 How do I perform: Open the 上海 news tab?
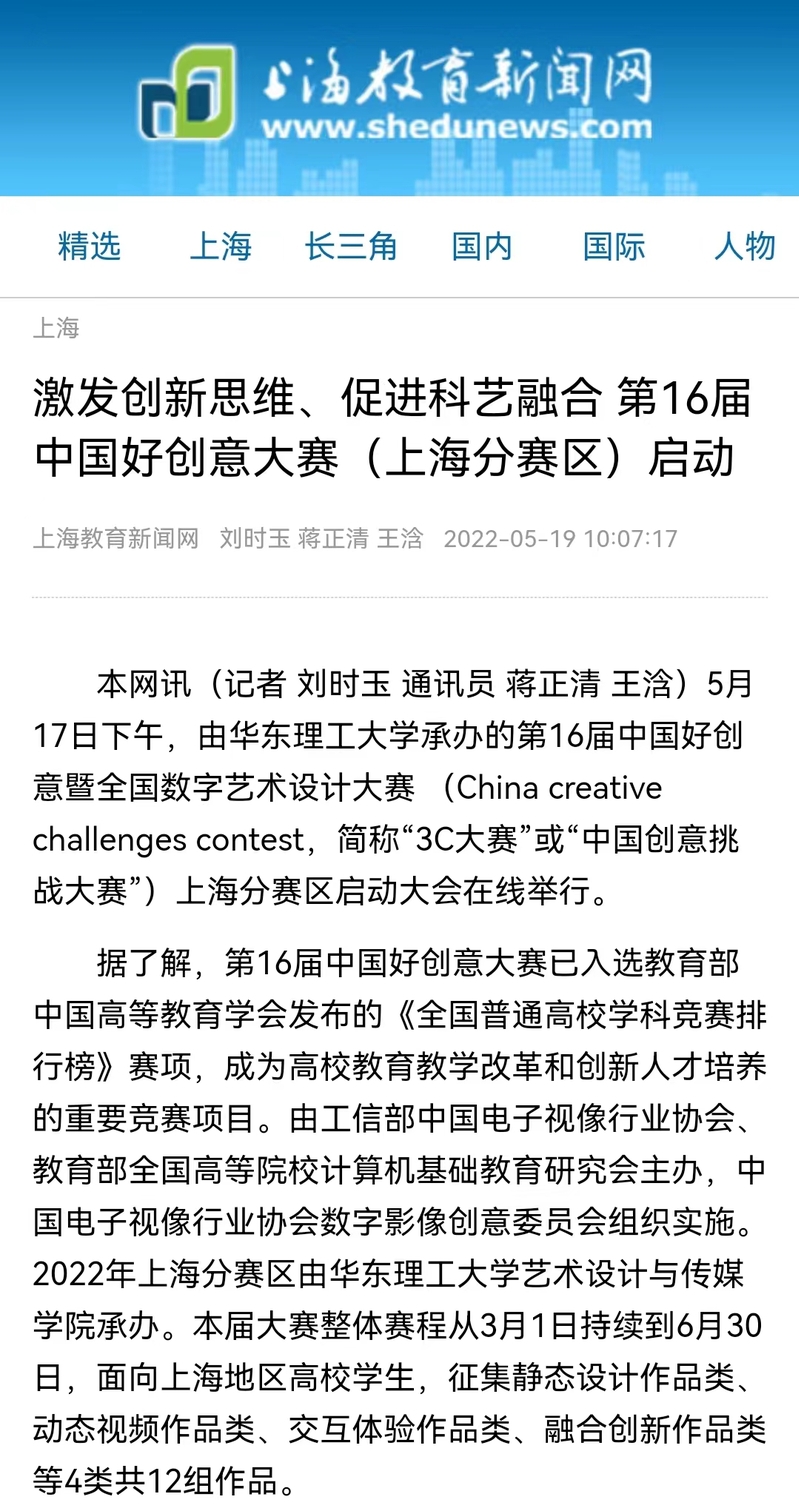220,246
